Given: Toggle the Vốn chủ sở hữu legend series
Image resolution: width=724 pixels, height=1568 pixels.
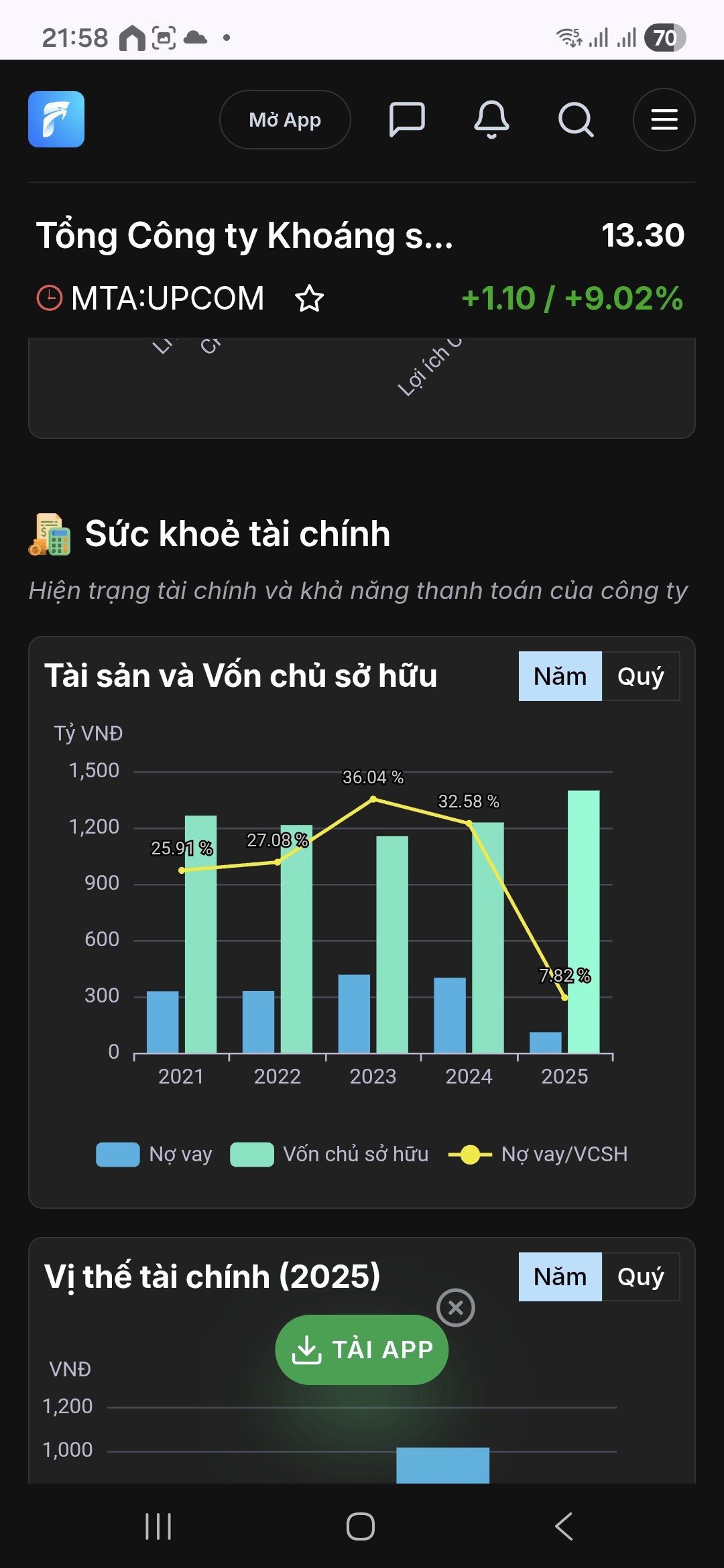Looking at the screenshot, I should tap(330, 1155).
